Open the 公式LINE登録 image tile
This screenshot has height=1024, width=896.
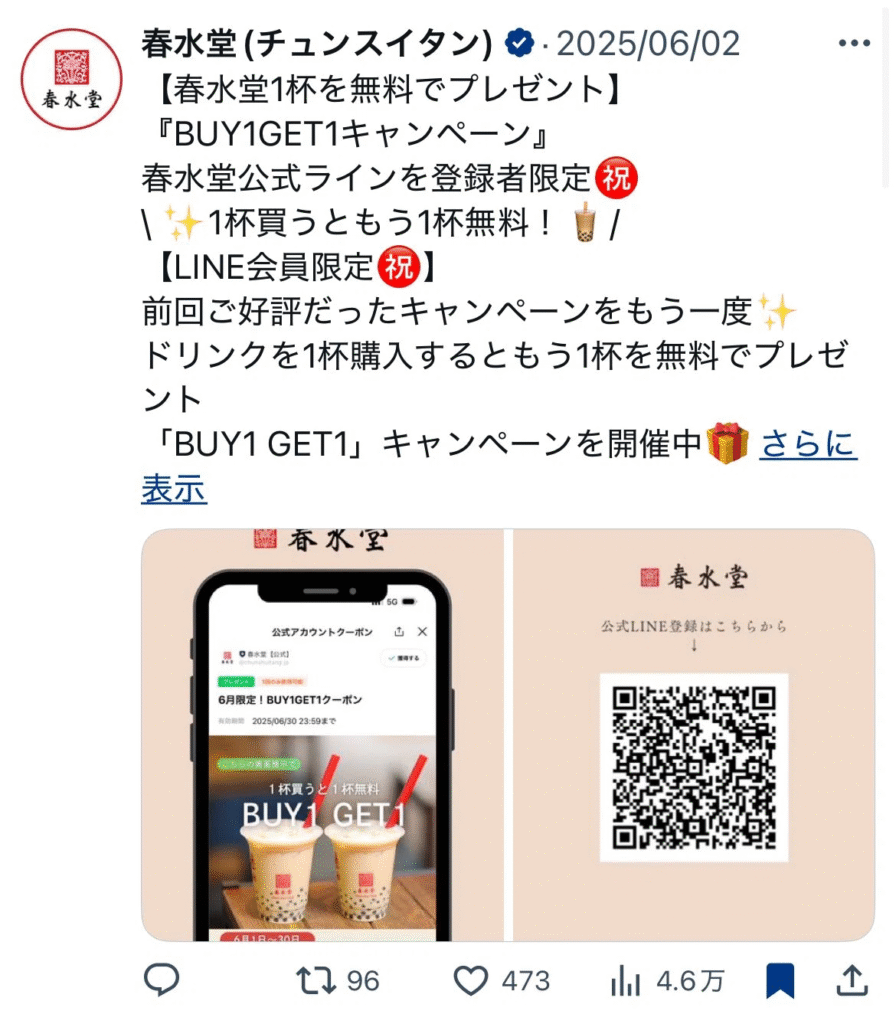click(x=694, y=735)
